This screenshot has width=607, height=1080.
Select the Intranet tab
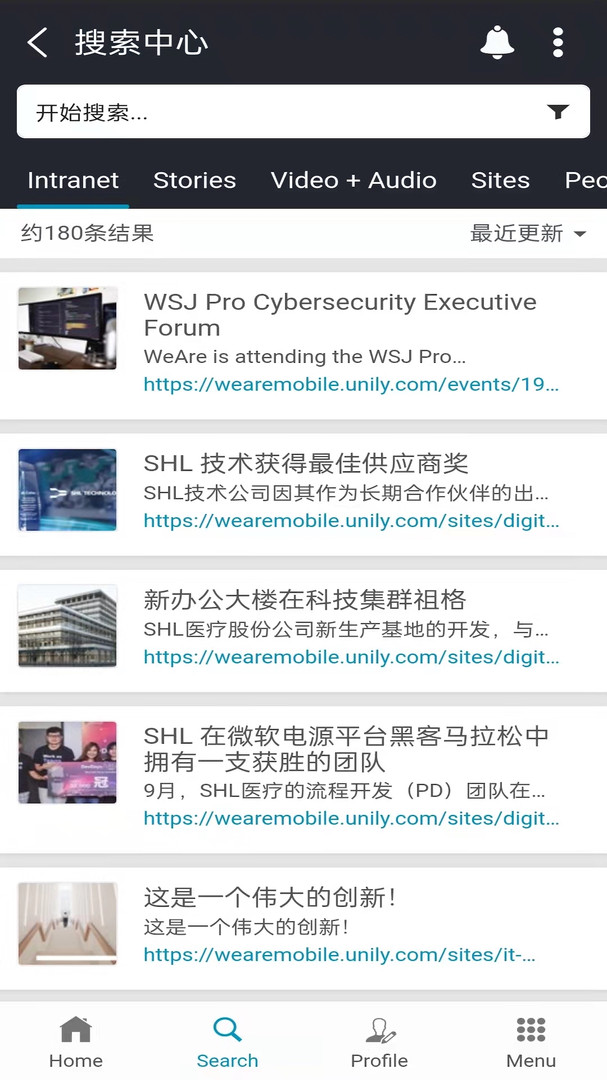[73, 180]
